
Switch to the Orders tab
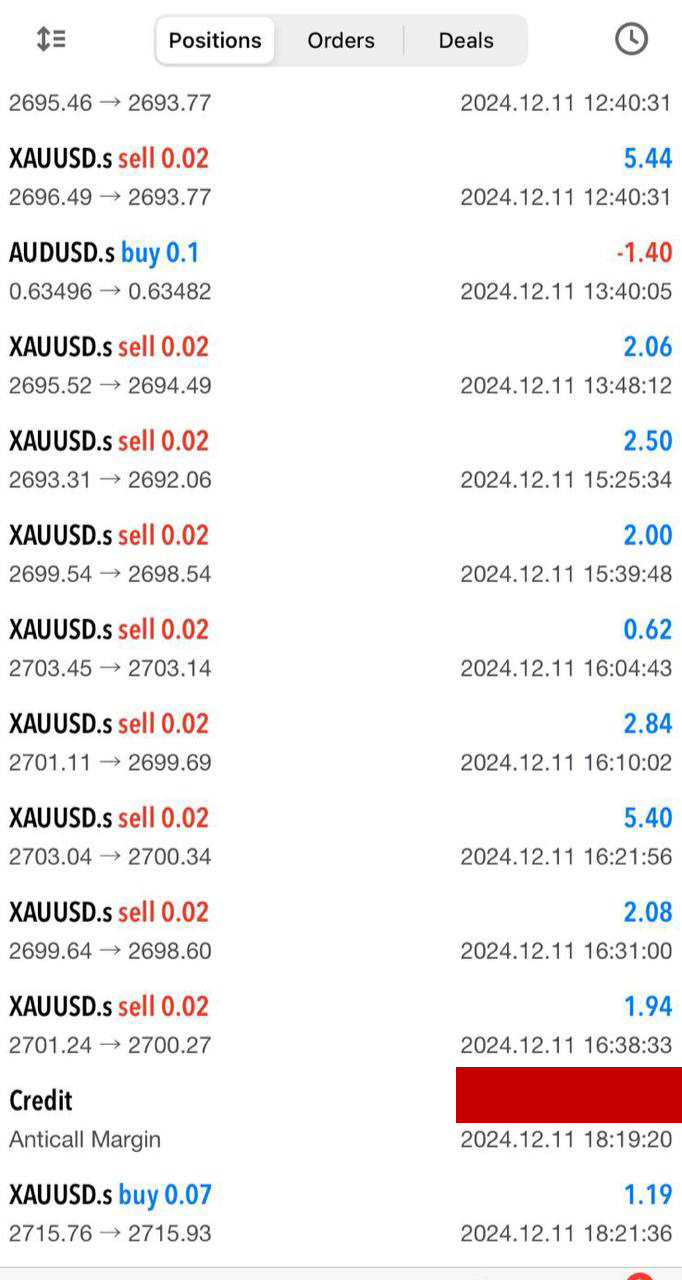[341, 41]
